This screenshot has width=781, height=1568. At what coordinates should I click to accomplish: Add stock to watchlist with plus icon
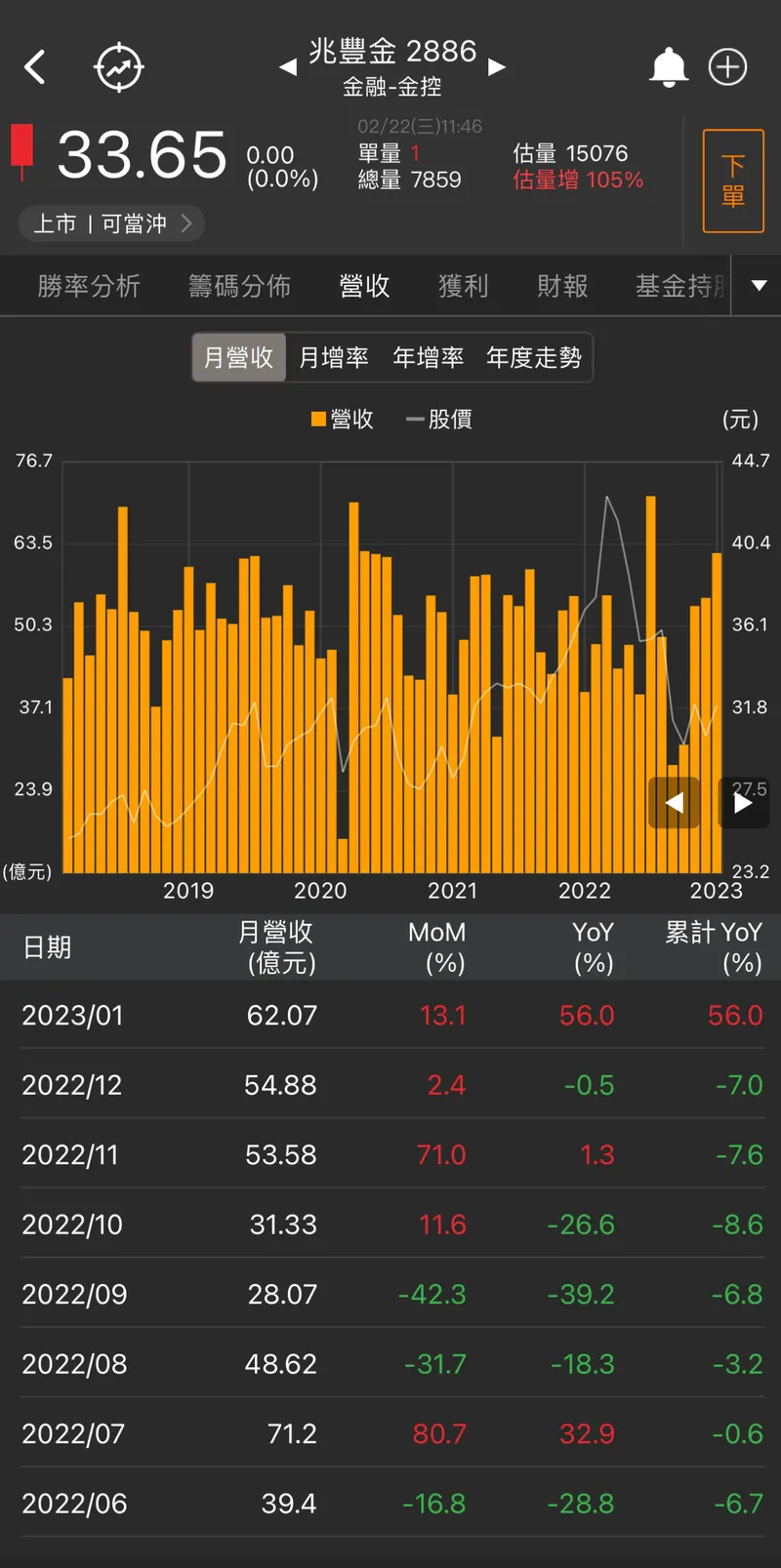(727, 67)
